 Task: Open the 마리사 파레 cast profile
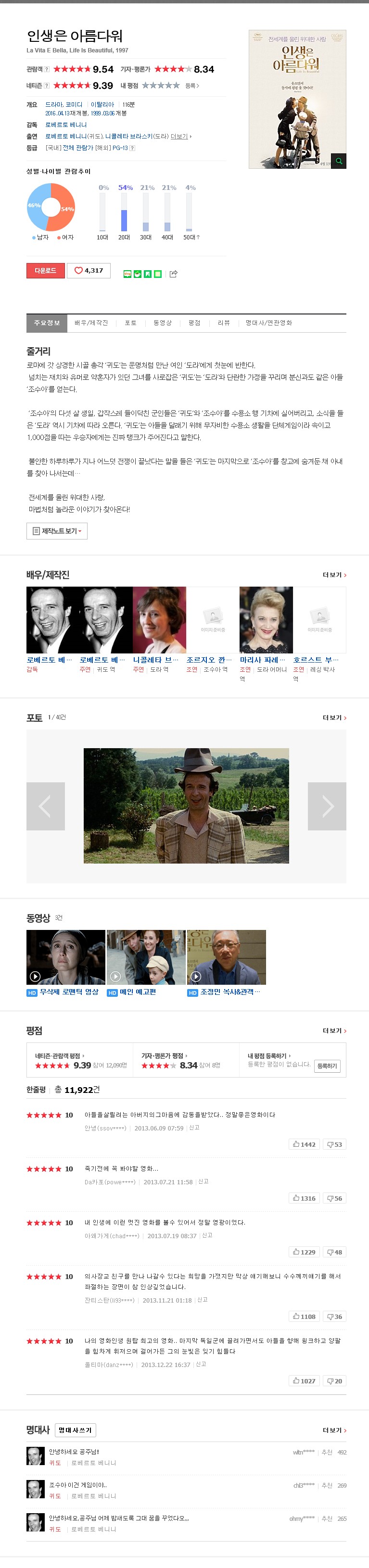(262, 660)
